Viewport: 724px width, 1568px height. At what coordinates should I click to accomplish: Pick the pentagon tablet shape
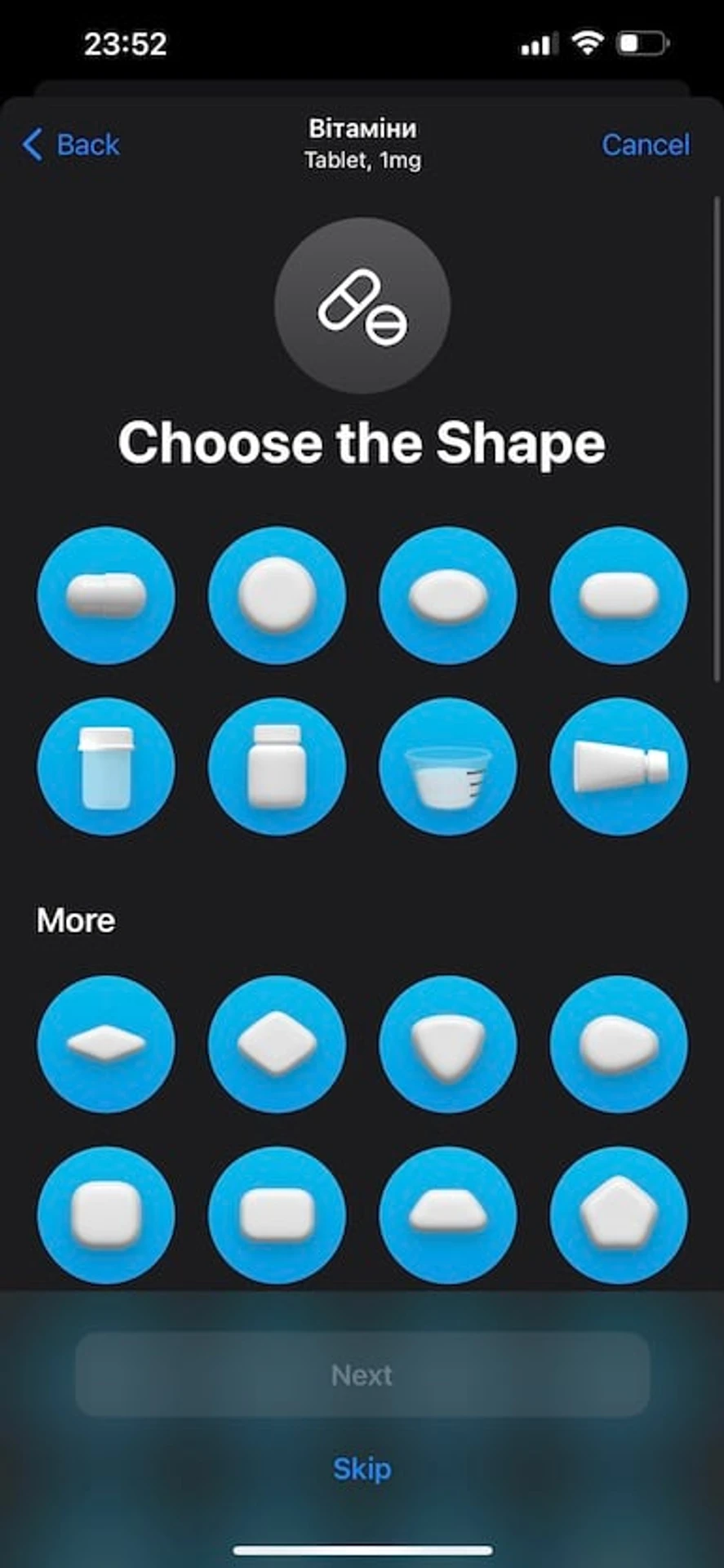(619, 1214)
